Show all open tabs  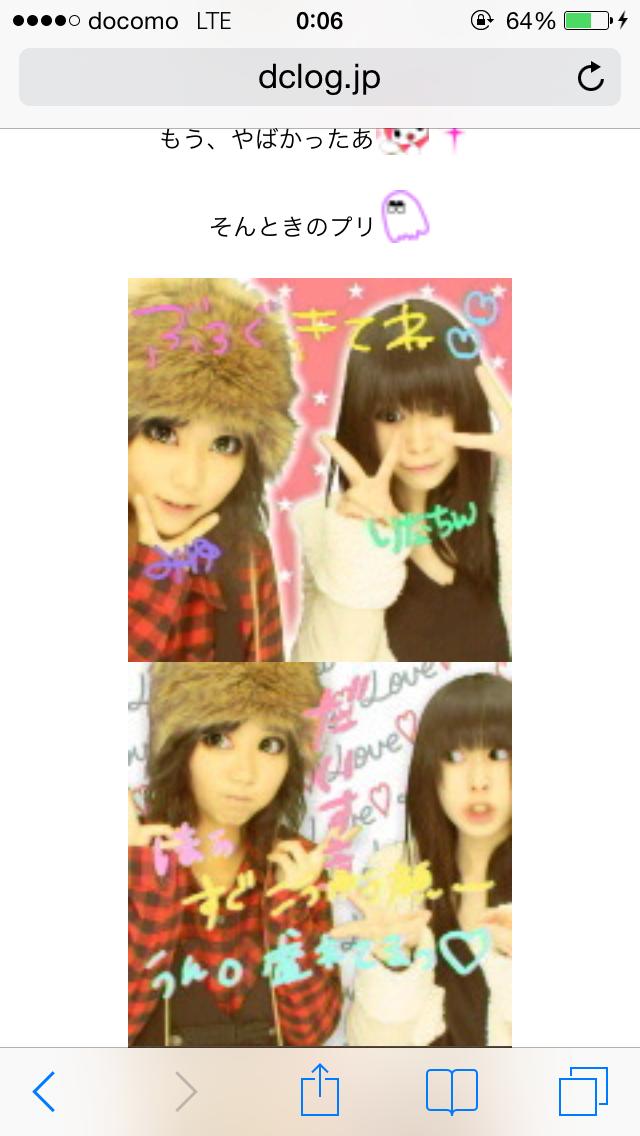pyautogui.click(x=583, y=1091)
